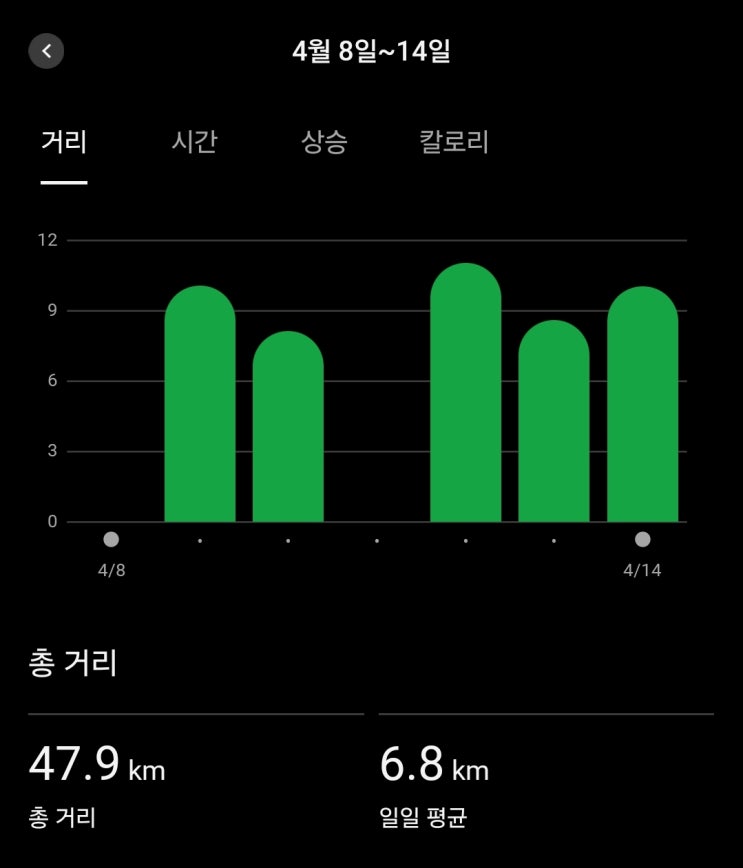Show the 칼로리 tab

(454, 142)
